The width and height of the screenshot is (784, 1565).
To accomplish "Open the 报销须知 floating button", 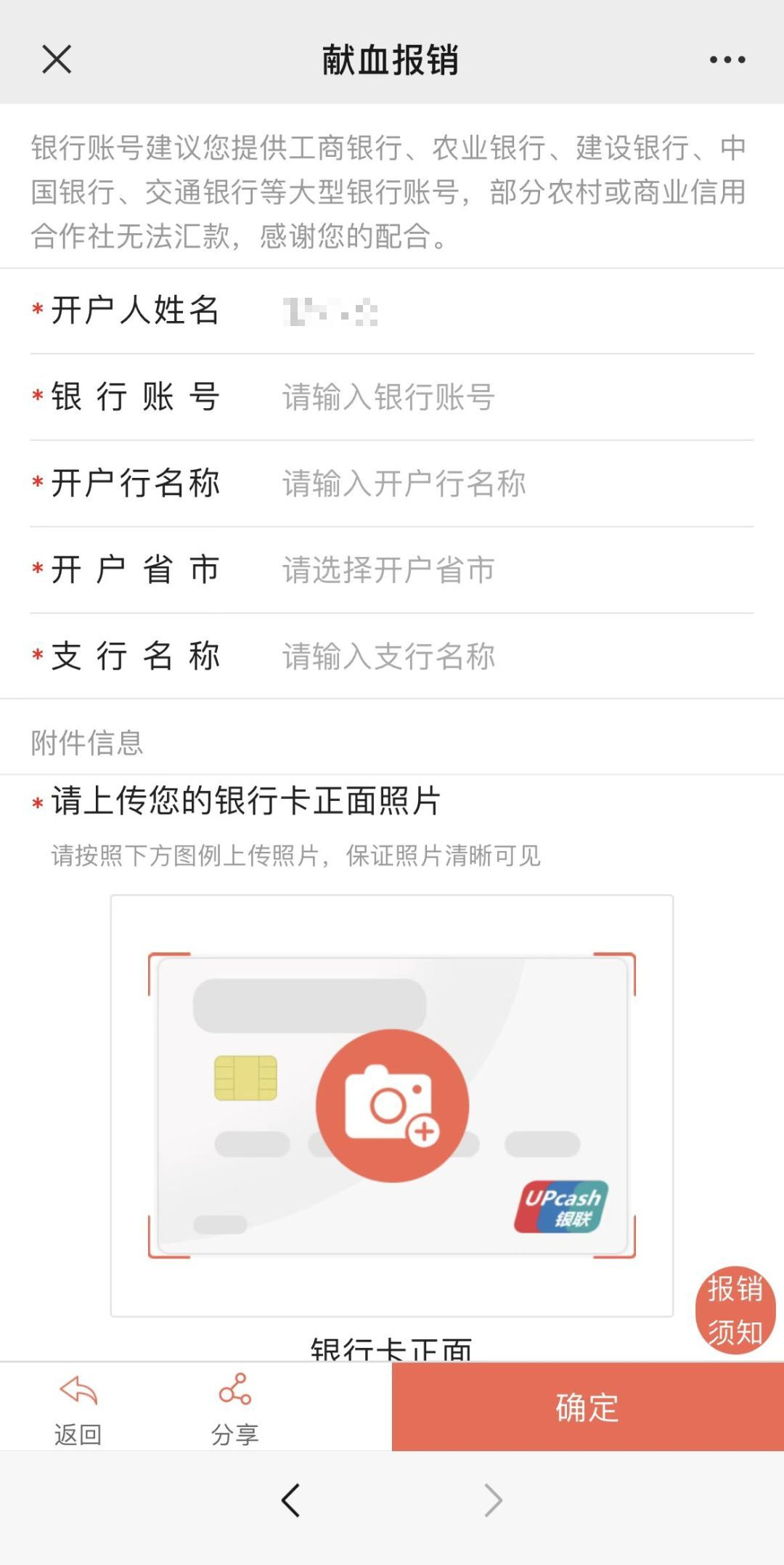I will pyautogui.click(x=735, y=1310).
